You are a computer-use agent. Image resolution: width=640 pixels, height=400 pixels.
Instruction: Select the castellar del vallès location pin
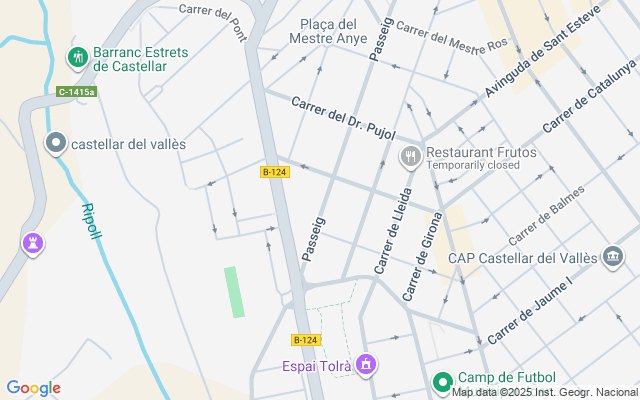tap(57, 144)
